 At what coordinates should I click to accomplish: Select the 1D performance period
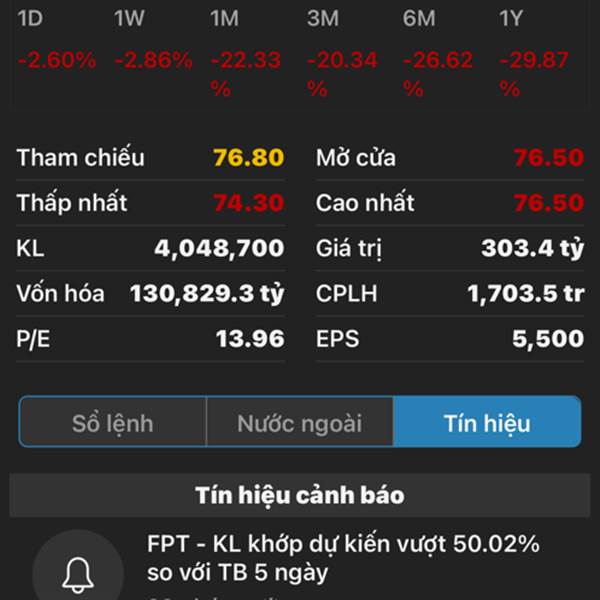click(x=31, y=18)
